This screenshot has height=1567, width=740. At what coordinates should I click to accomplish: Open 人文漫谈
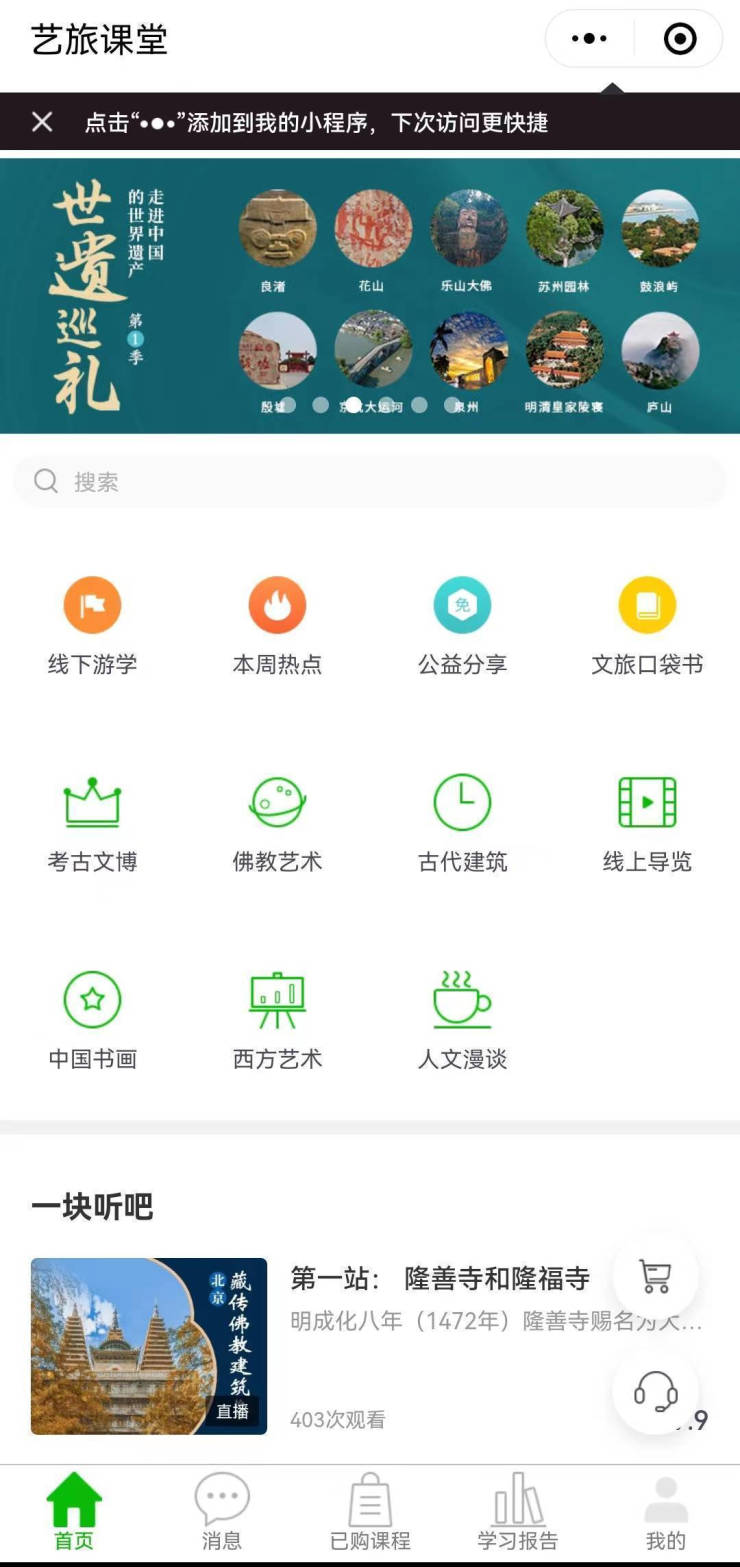[x=462, y=1020]
